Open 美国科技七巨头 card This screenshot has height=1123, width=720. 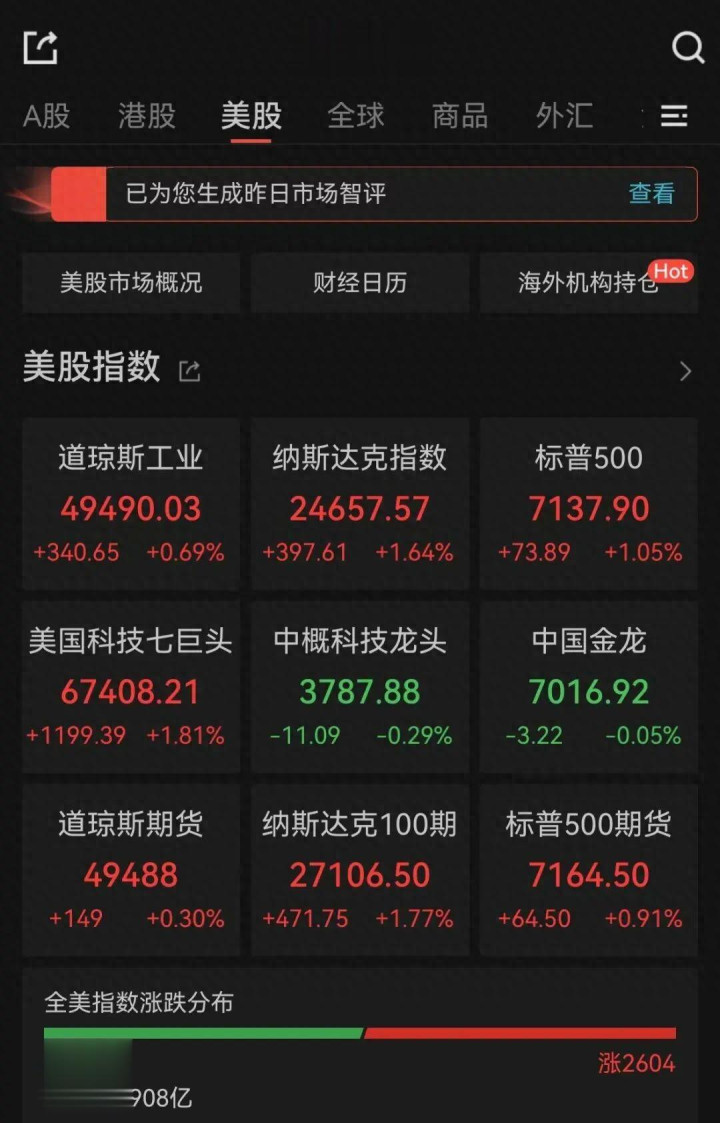pos(131,687)
